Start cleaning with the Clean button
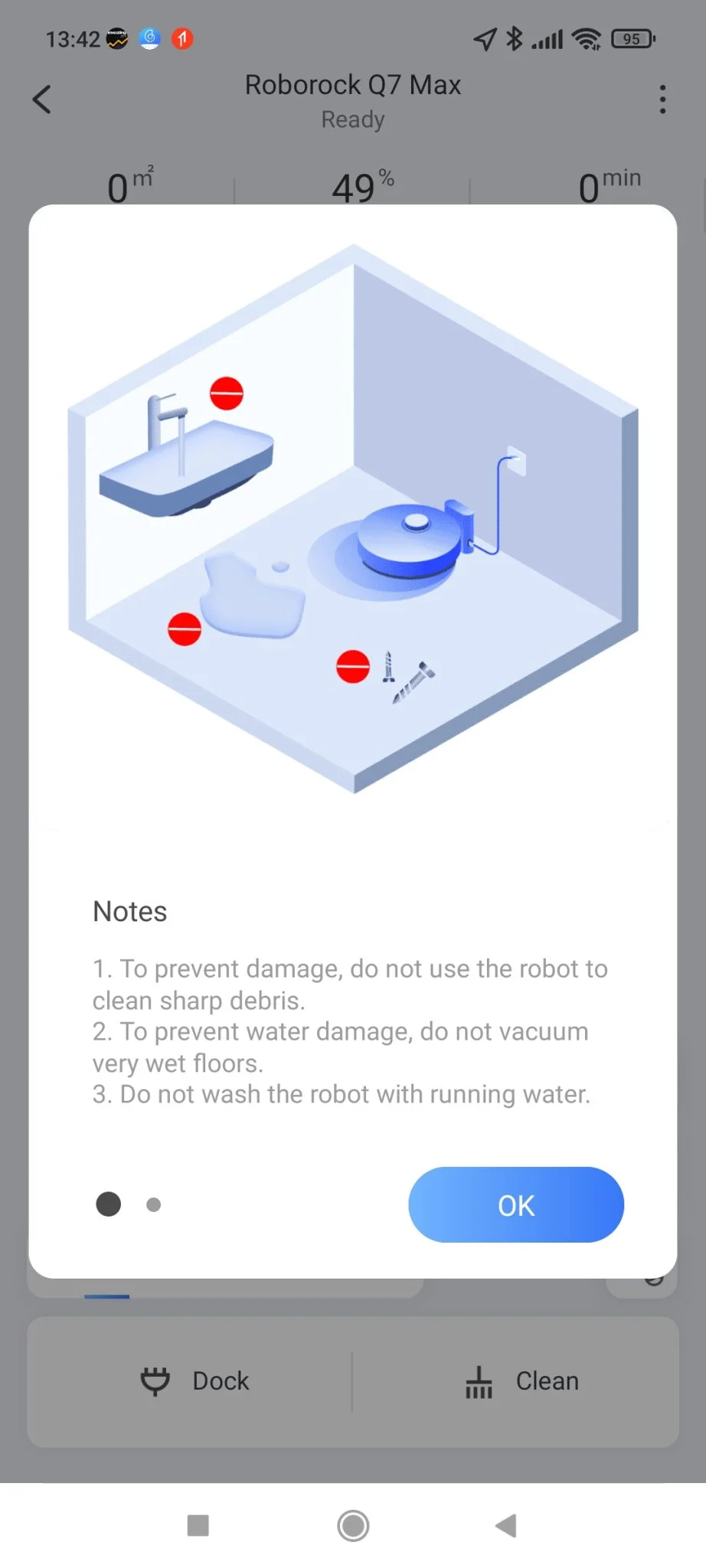The height and width of the screenshot is (1568, 706). click(522, 1381)
